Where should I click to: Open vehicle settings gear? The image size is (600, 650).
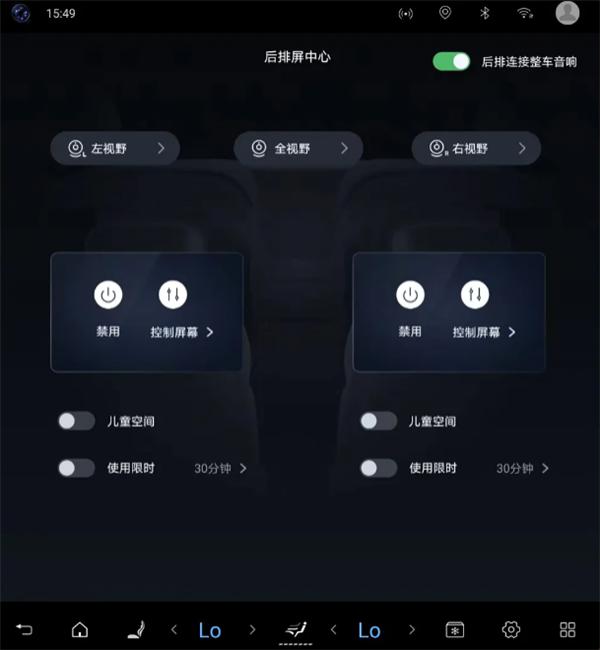click(x=511, y=629)
